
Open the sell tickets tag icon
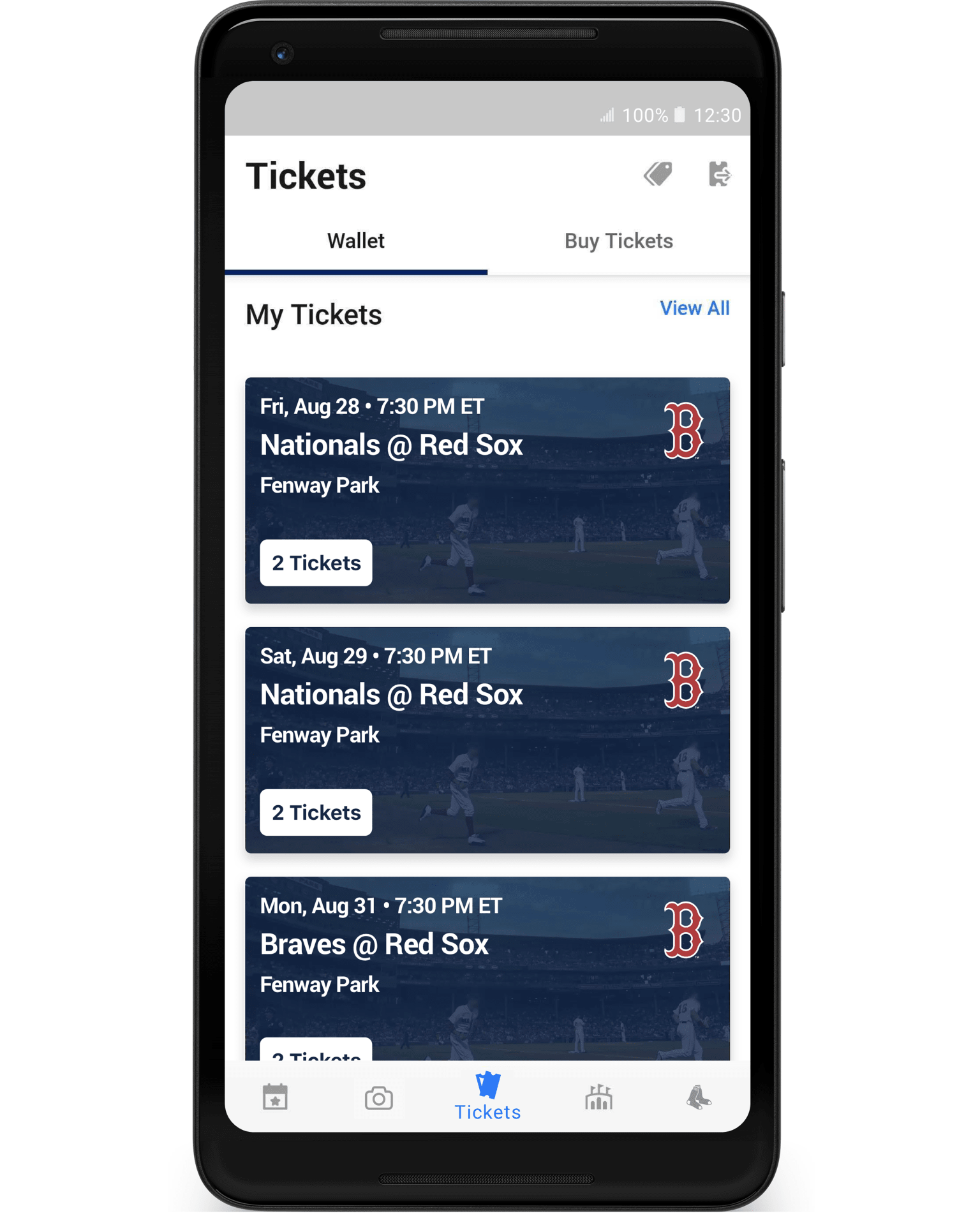click(658, 174)
